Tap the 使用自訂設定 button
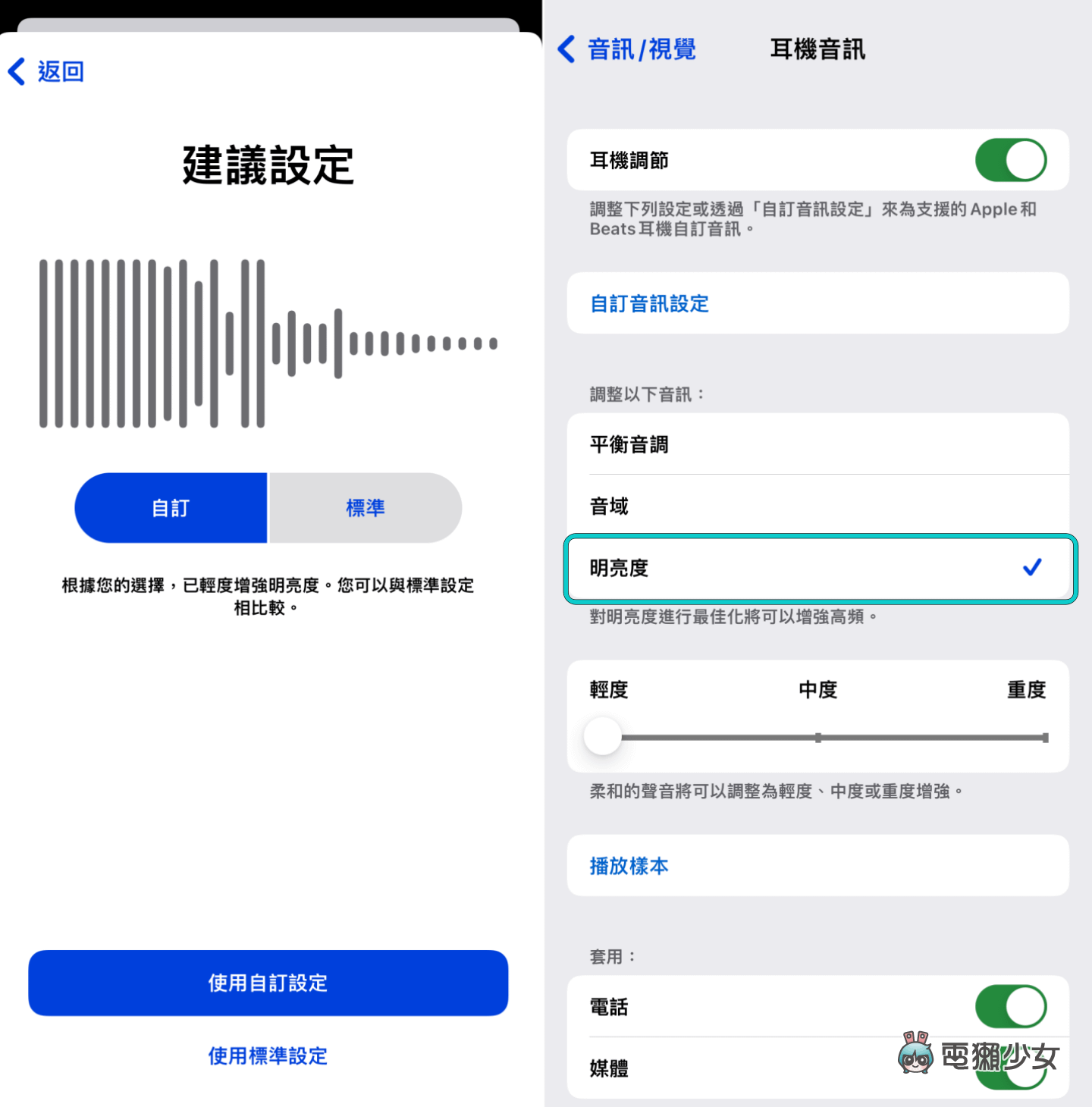The image size is (1092, 1107). click(268, 983)
